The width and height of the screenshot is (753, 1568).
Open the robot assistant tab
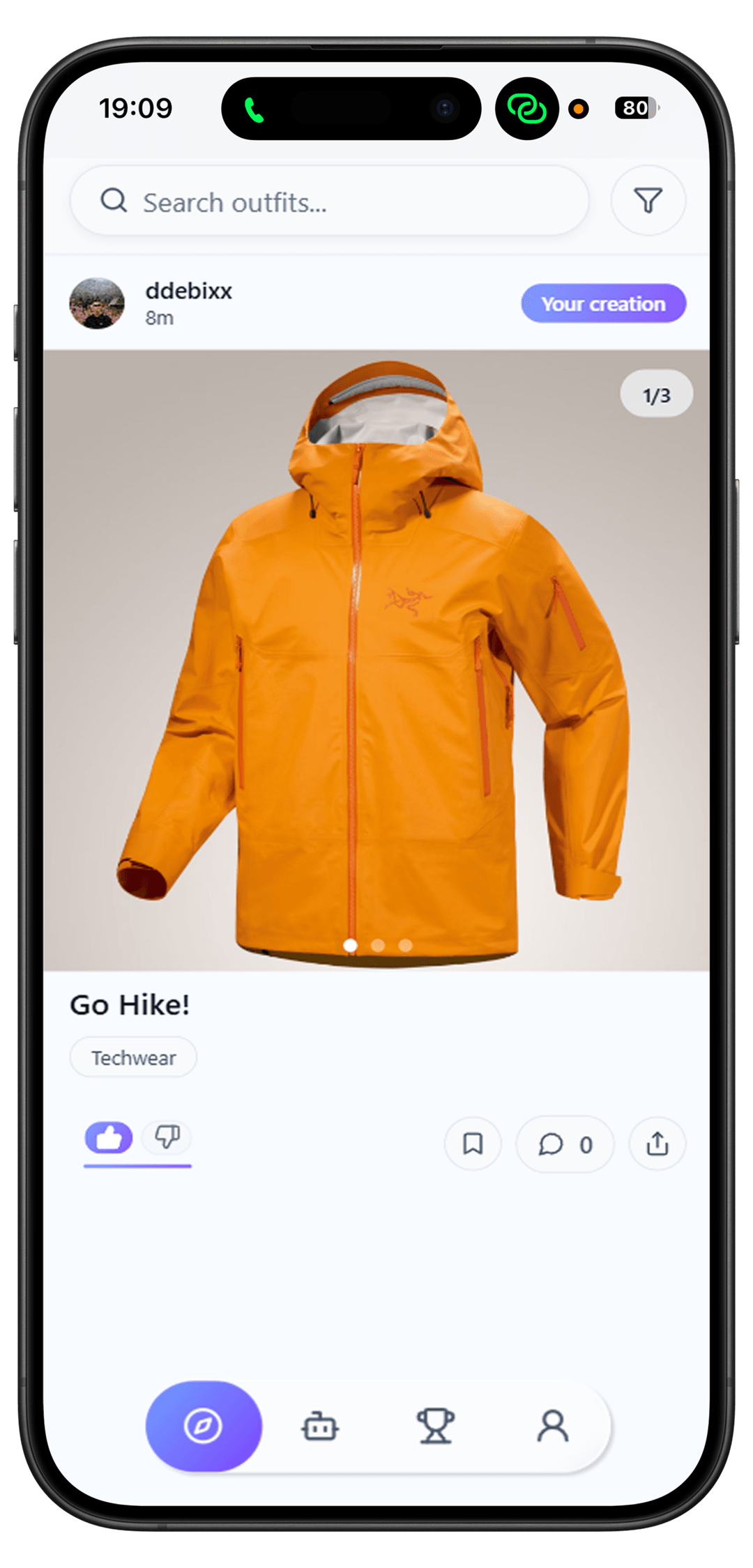(320, 1426)
